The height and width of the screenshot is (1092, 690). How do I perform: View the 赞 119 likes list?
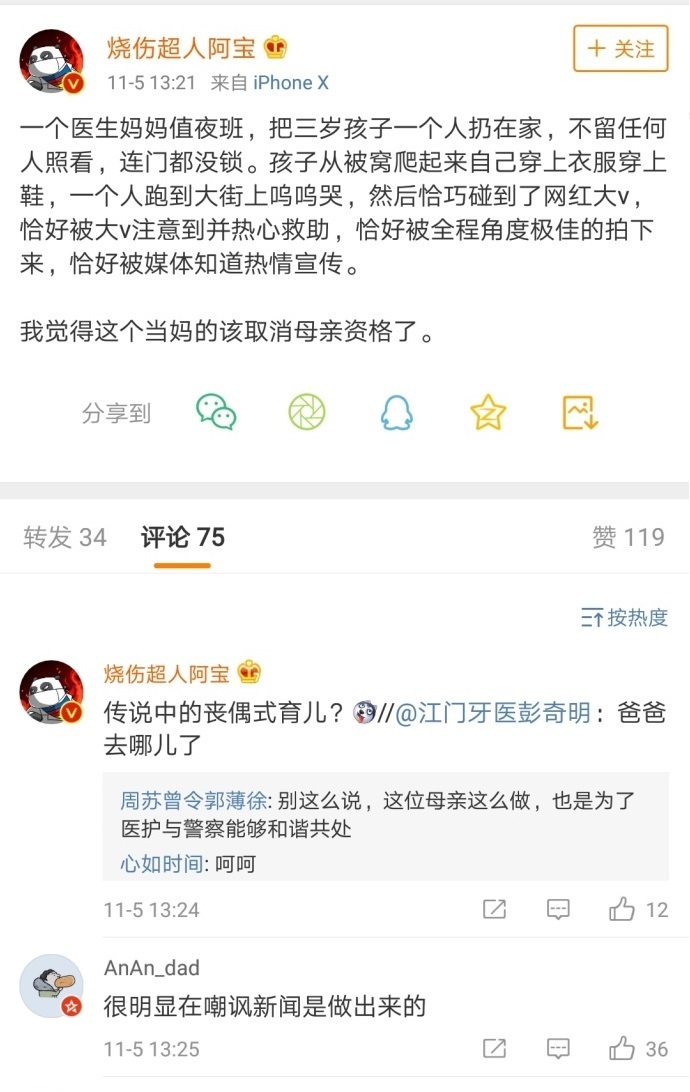628,538
